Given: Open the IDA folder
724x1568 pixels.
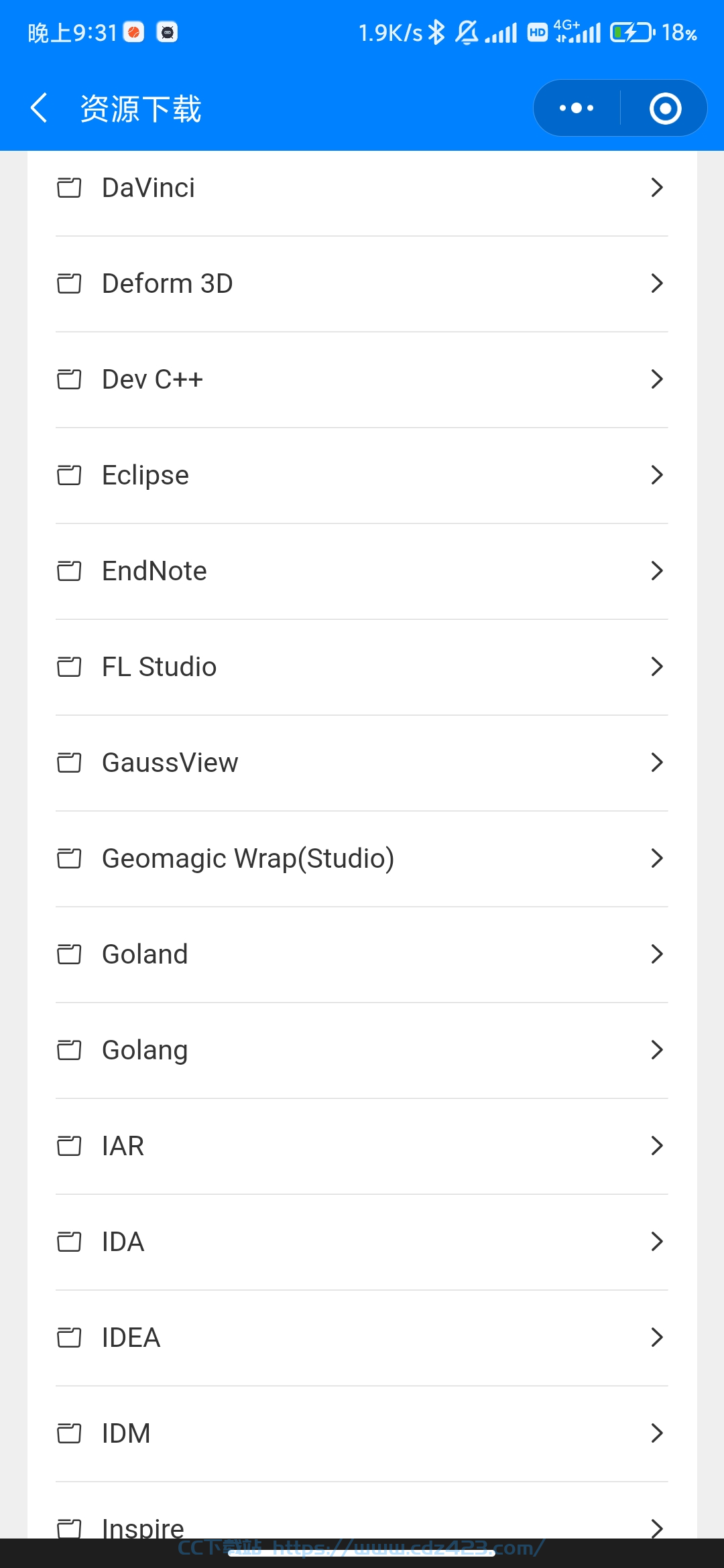Looking at the screenshot, I should [362, 1242].
